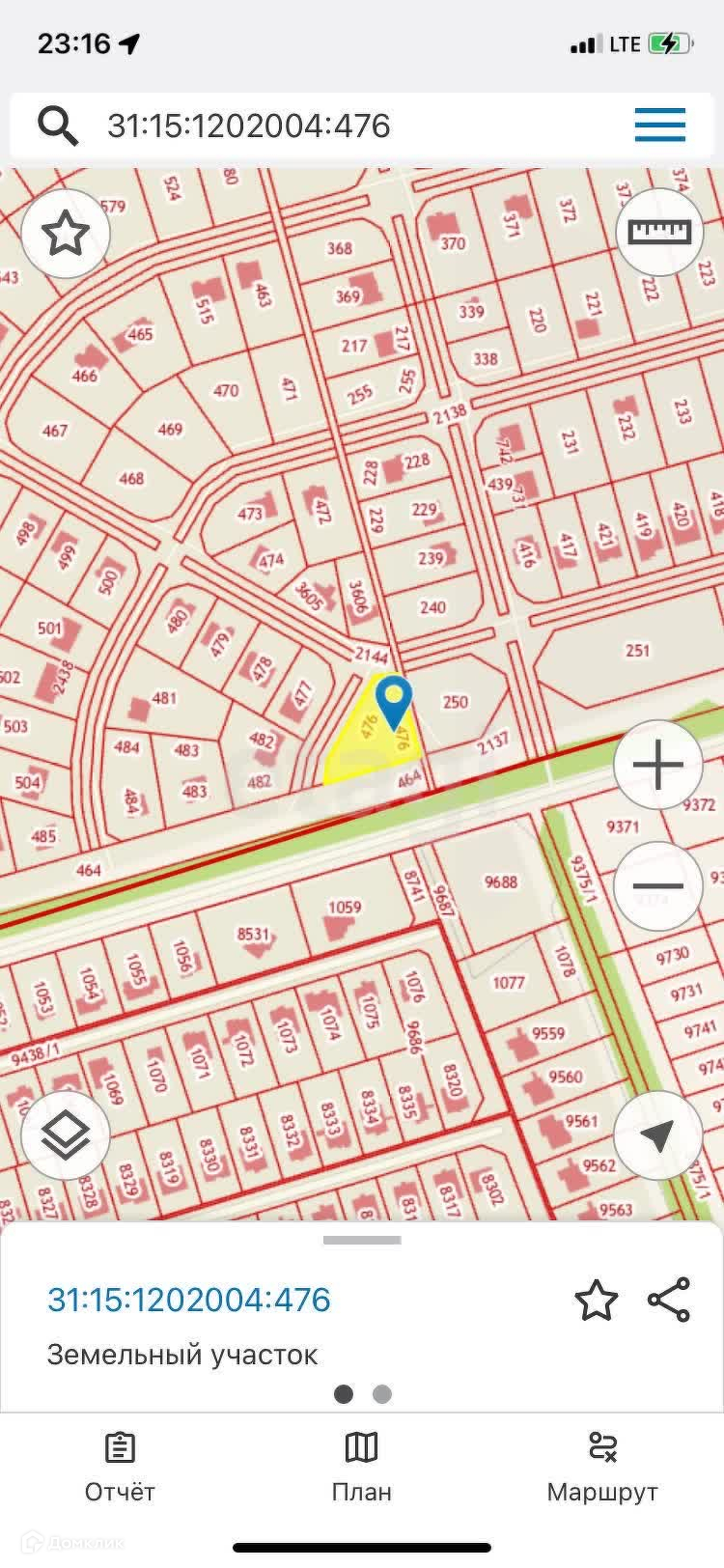Open favorites star button on map
The height and width of the screenshot is (1568, 724).
pyautogui.click(x=65, y=235)
